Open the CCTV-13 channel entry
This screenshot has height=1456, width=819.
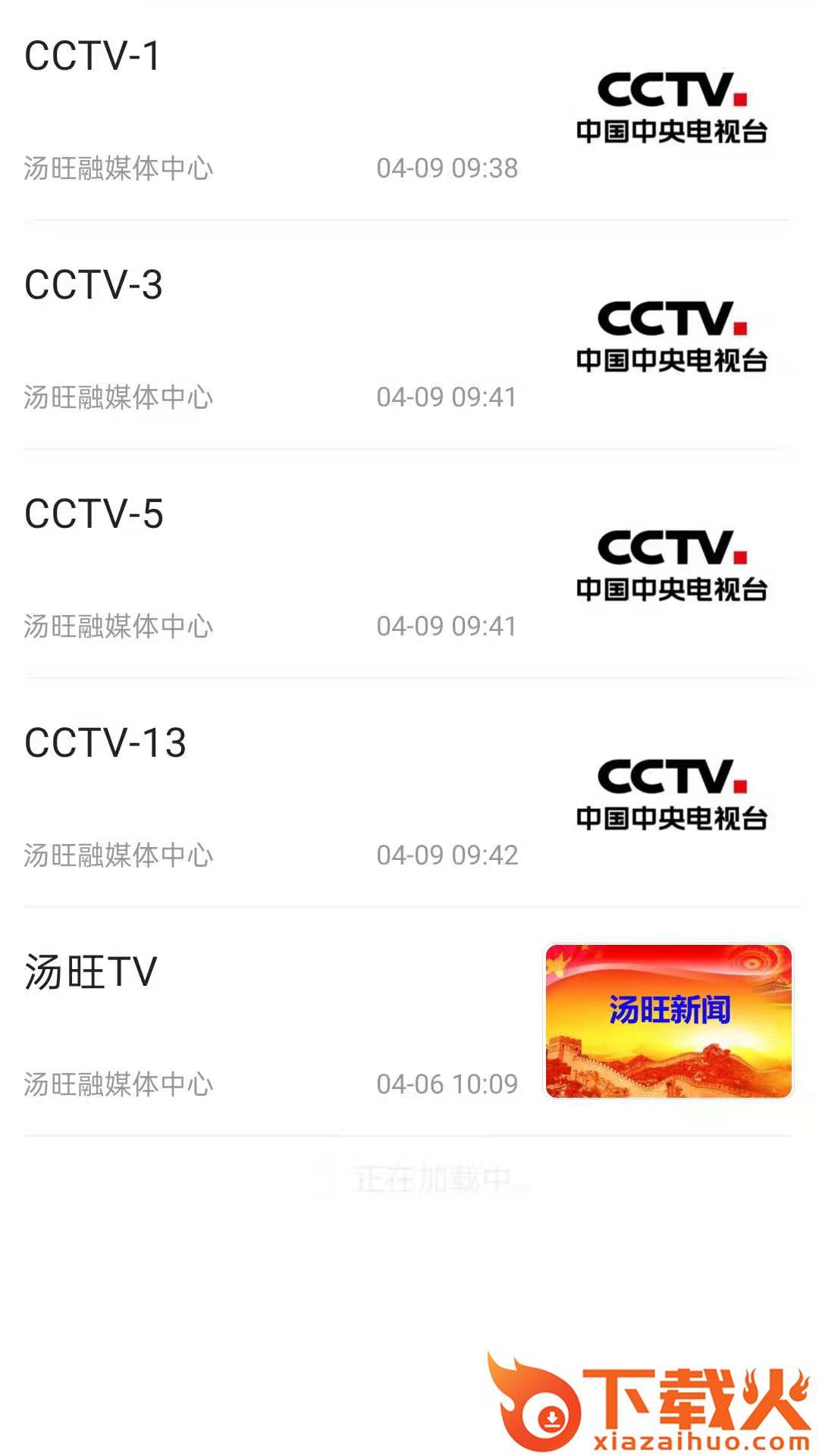click(409, 793)
